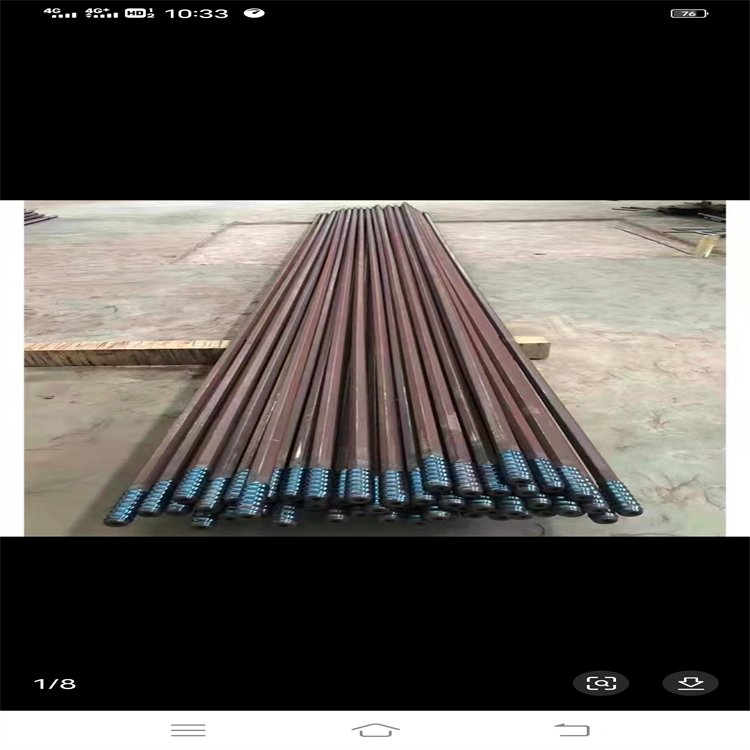The width and height of the screenshot is (750, 750).
Task: Tap the image search scan icon
Action: [x=601, y=683]
